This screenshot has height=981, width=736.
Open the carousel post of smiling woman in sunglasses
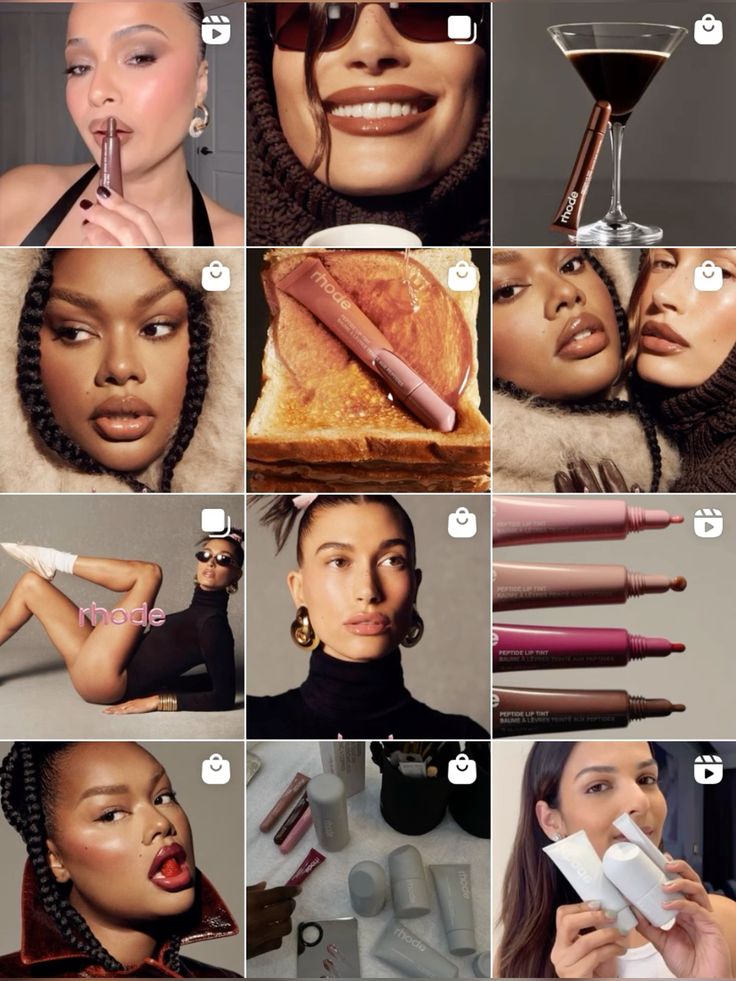click(x=368, y=123)
